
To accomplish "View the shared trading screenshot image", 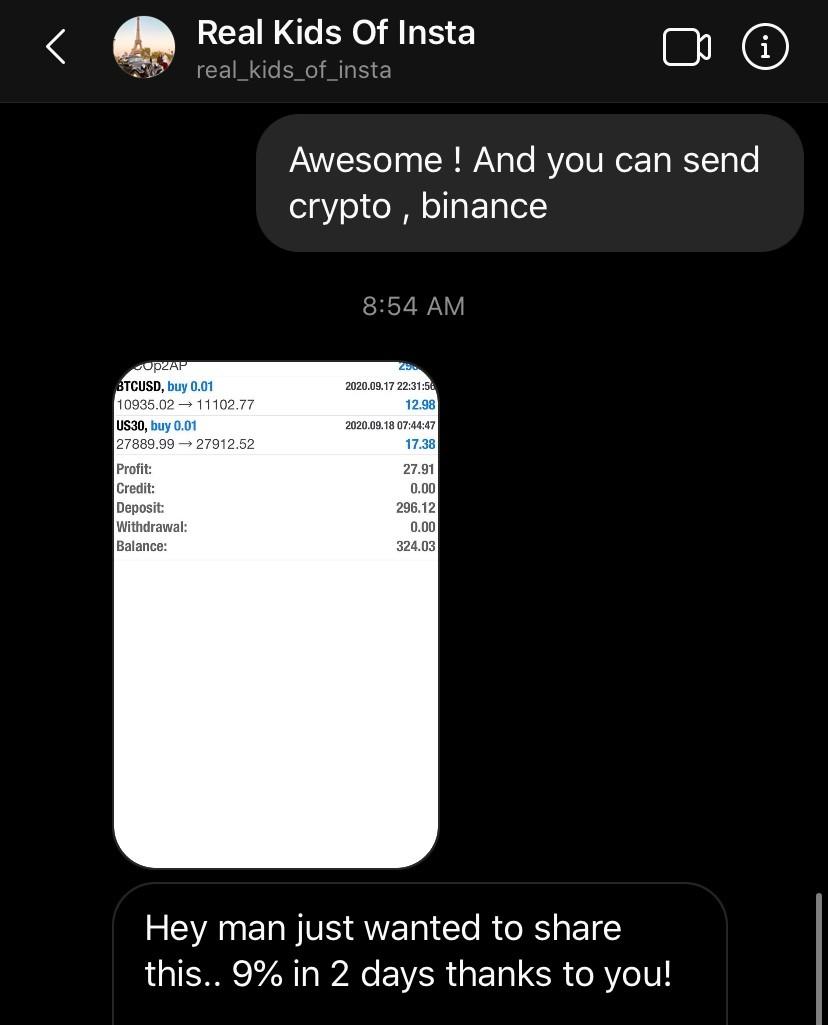I will [276, 614].
